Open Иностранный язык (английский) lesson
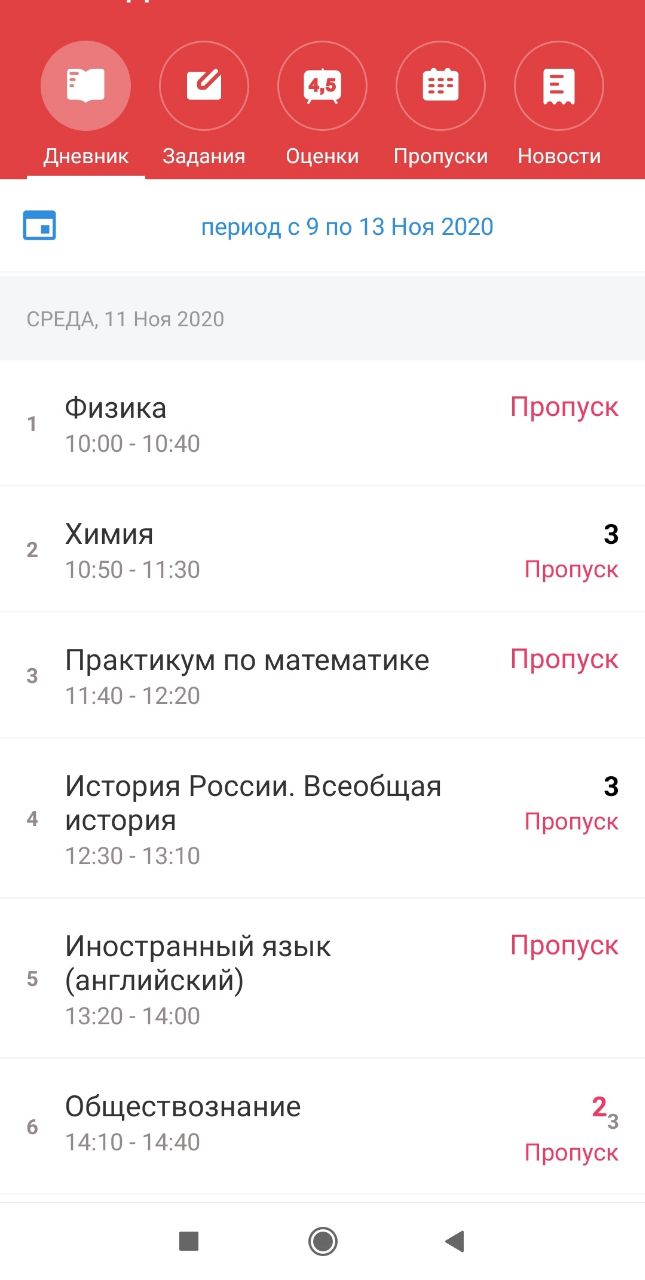The height and width of the screenshot is (1280, 645). tap(322, 978)
